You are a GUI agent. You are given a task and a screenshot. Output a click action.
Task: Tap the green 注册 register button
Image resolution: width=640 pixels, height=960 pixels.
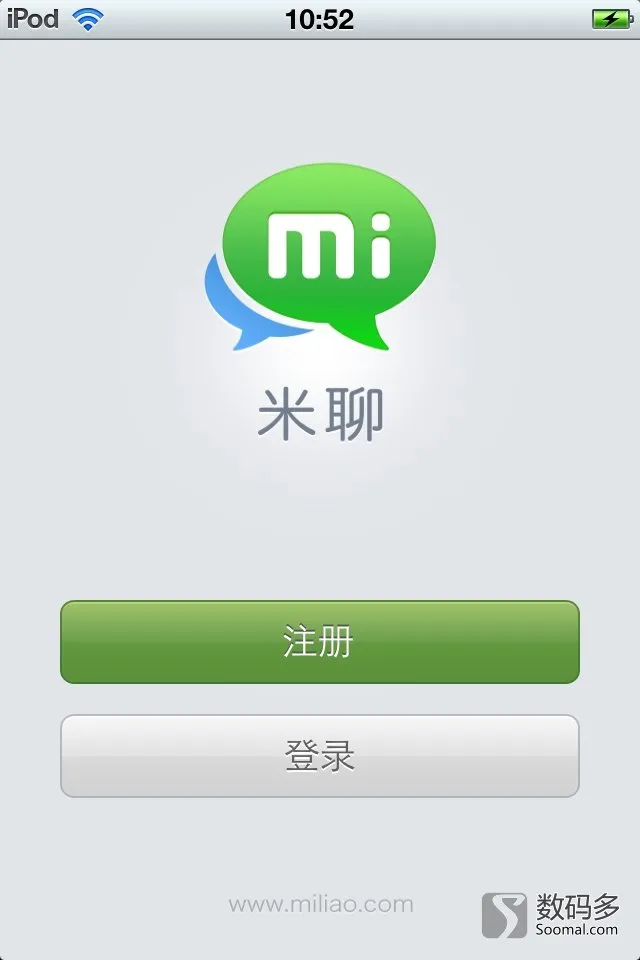point(320,642)
